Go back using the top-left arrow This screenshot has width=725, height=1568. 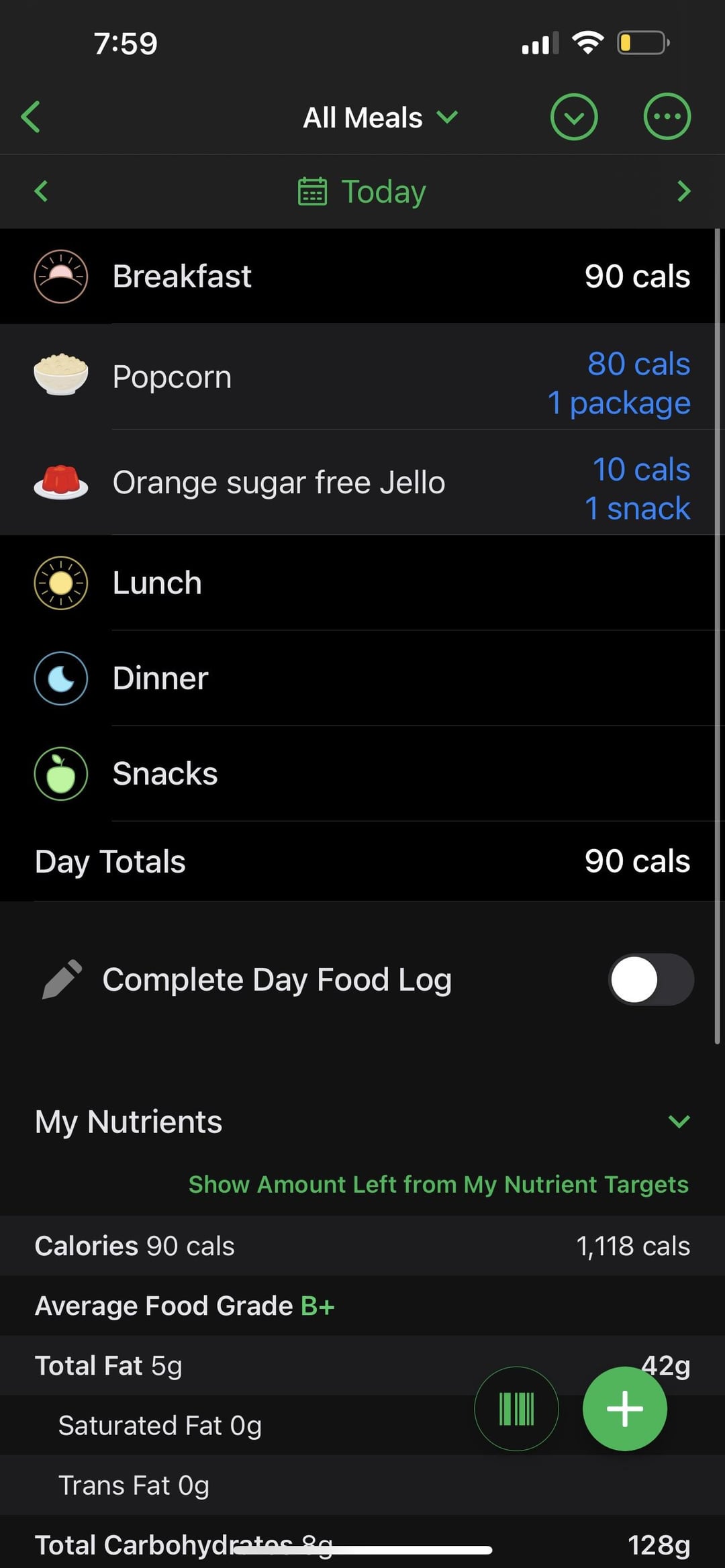click(31, 117)
